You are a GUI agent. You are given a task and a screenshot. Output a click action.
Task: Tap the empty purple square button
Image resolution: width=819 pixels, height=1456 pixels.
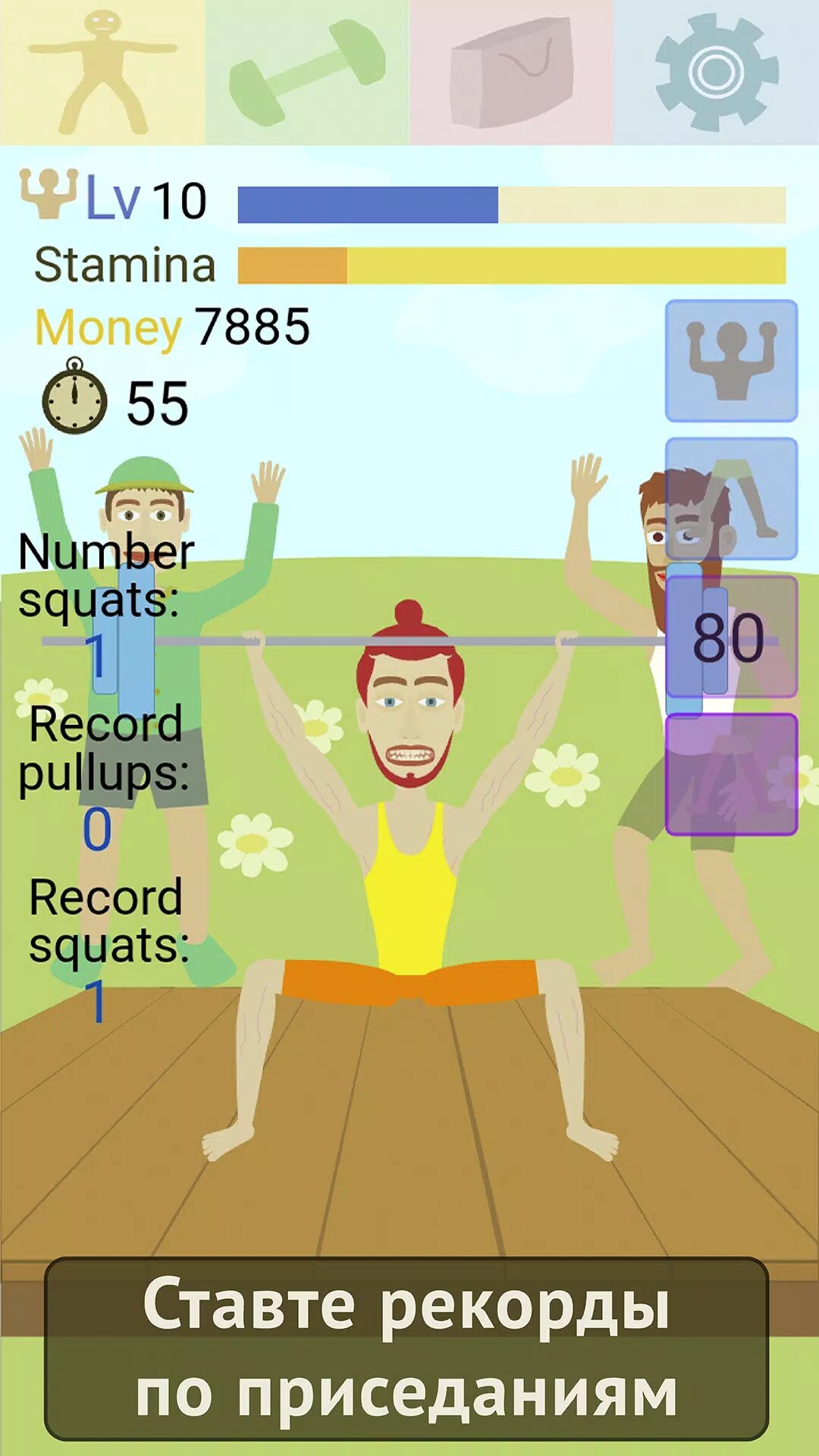tap(731, 774)
